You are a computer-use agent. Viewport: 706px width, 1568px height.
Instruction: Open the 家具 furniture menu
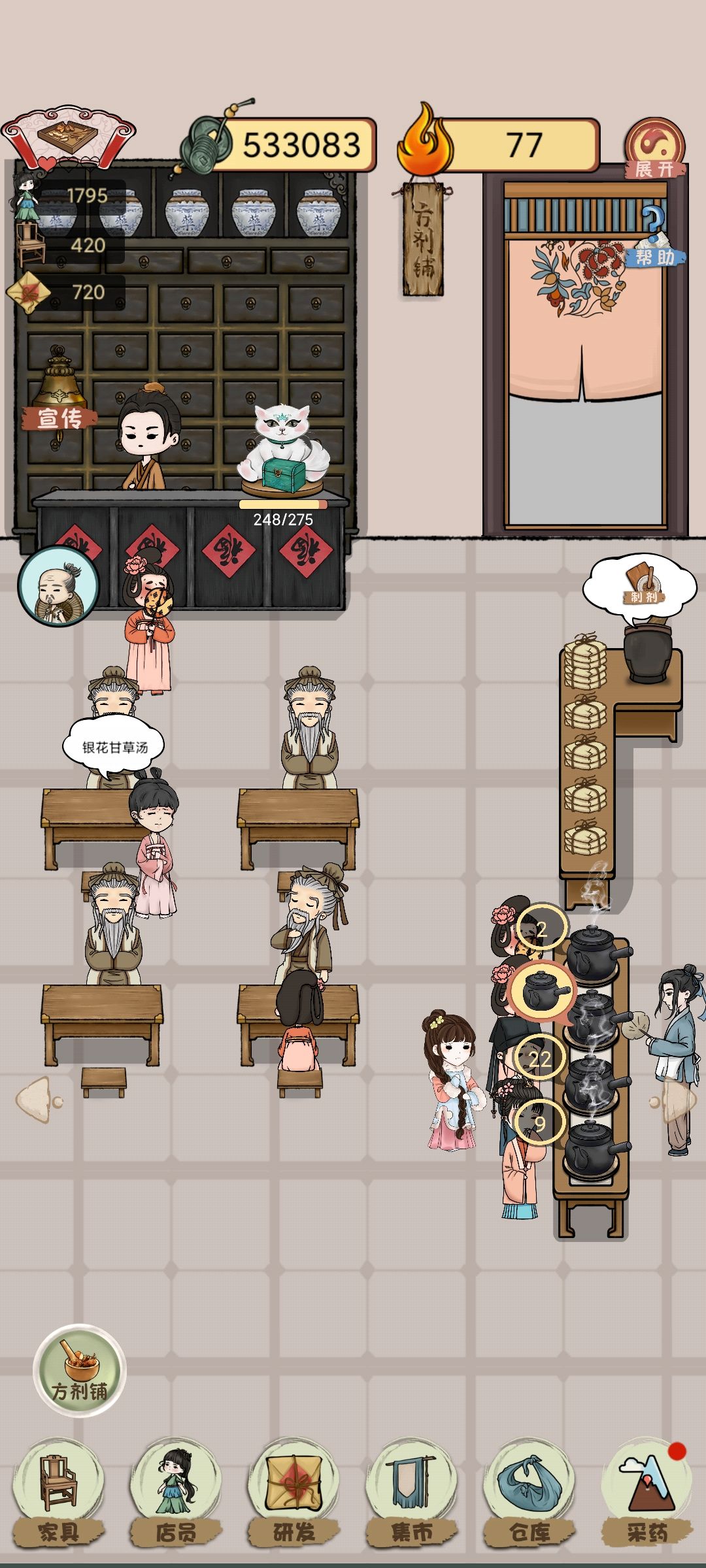tap(59, 1494)
